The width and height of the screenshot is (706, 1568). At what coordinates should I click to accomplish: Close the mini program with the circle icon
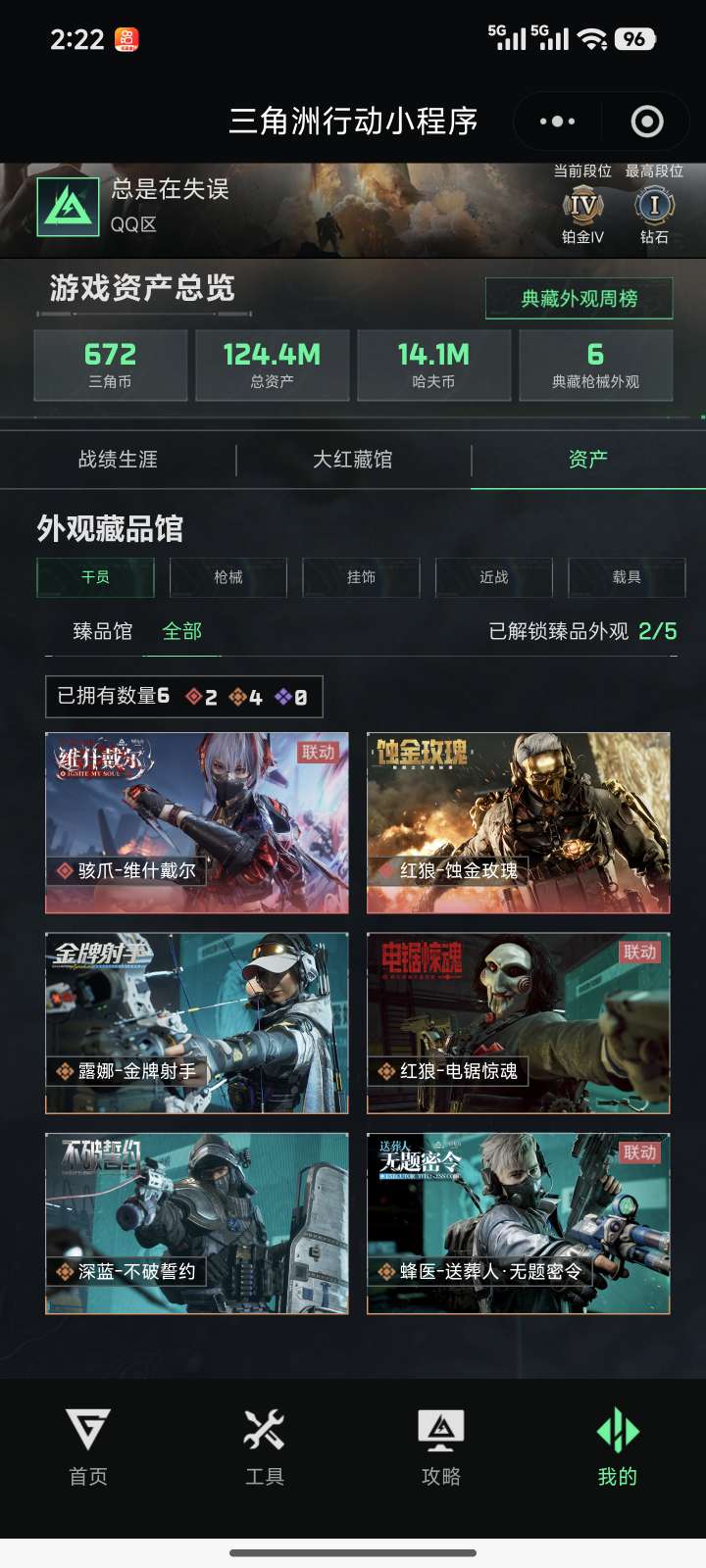pyautogui.click(x=647, y=122)
